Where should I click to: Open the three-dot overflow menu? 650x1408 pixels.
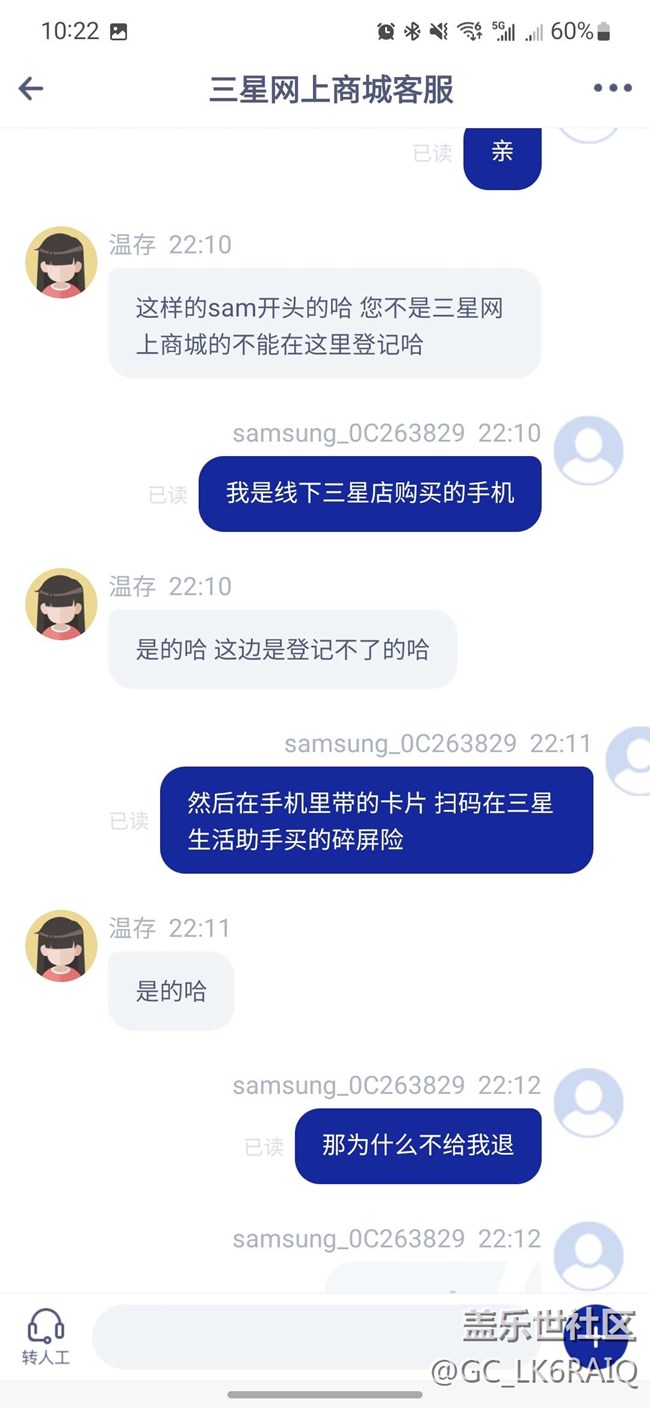[612, 88]
